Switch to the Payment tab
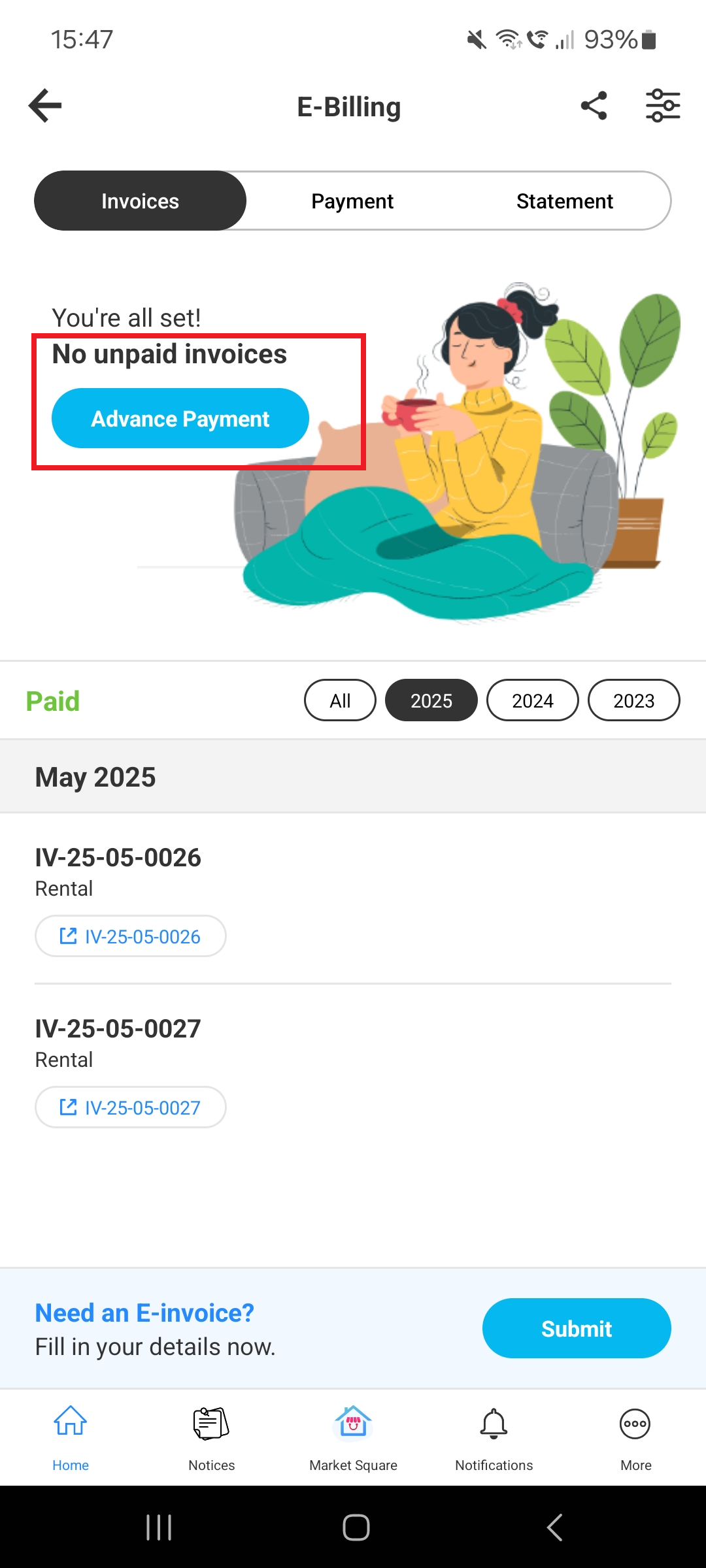The width and height of the screenshot is (706, 1568). coord(352,201)
